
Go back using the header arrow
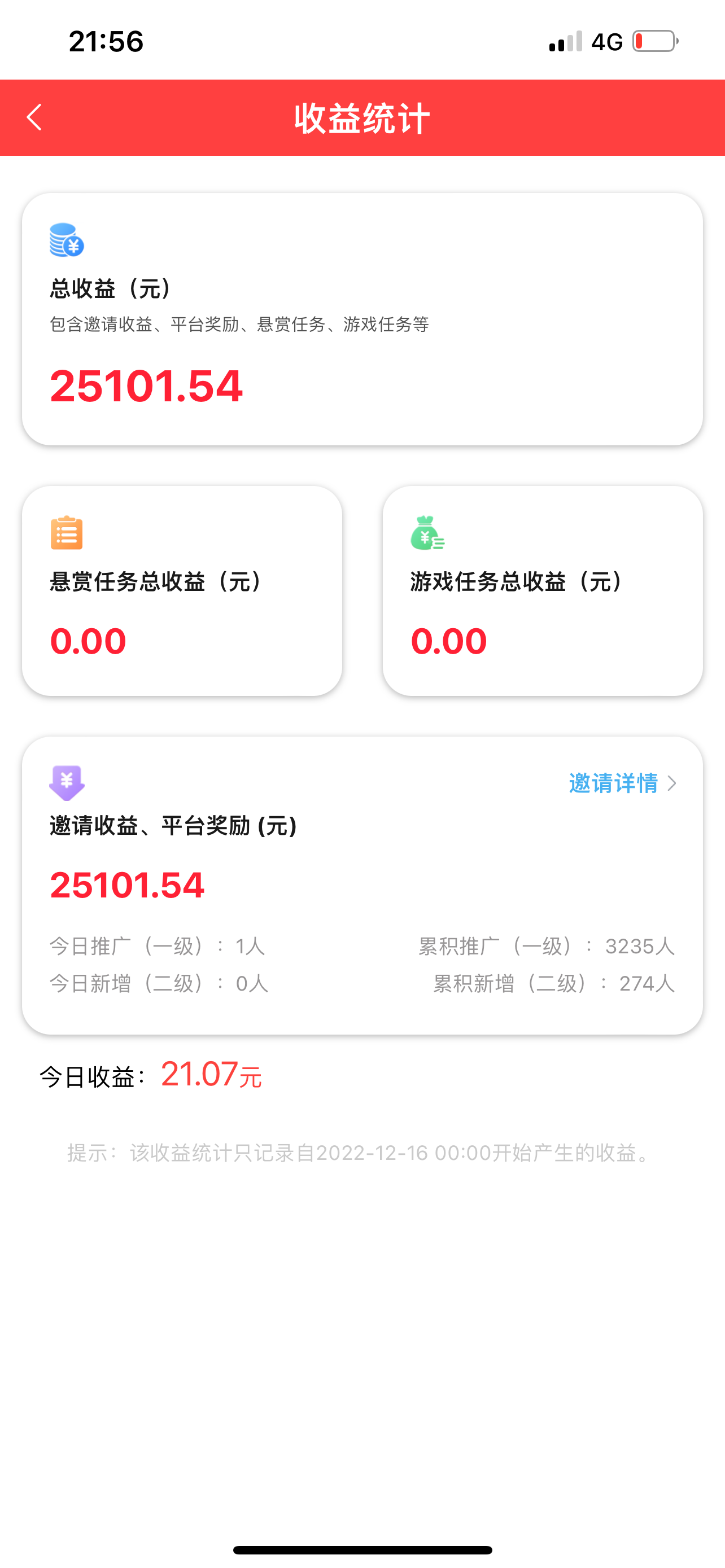pos(34,117)
